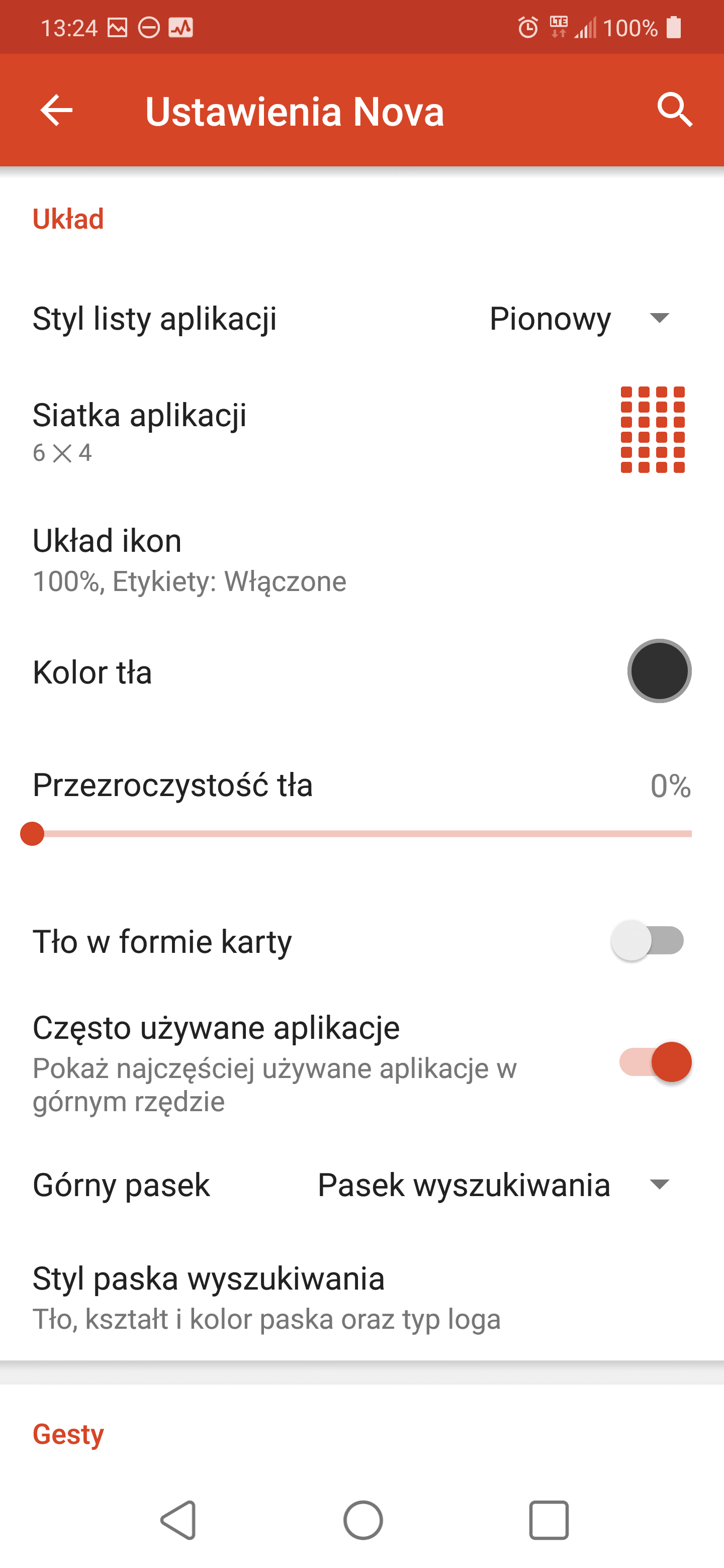Viewport: 724px width, 1568px height.
Task: Go back using the app bar arrow
Action: tap(57, 110)
